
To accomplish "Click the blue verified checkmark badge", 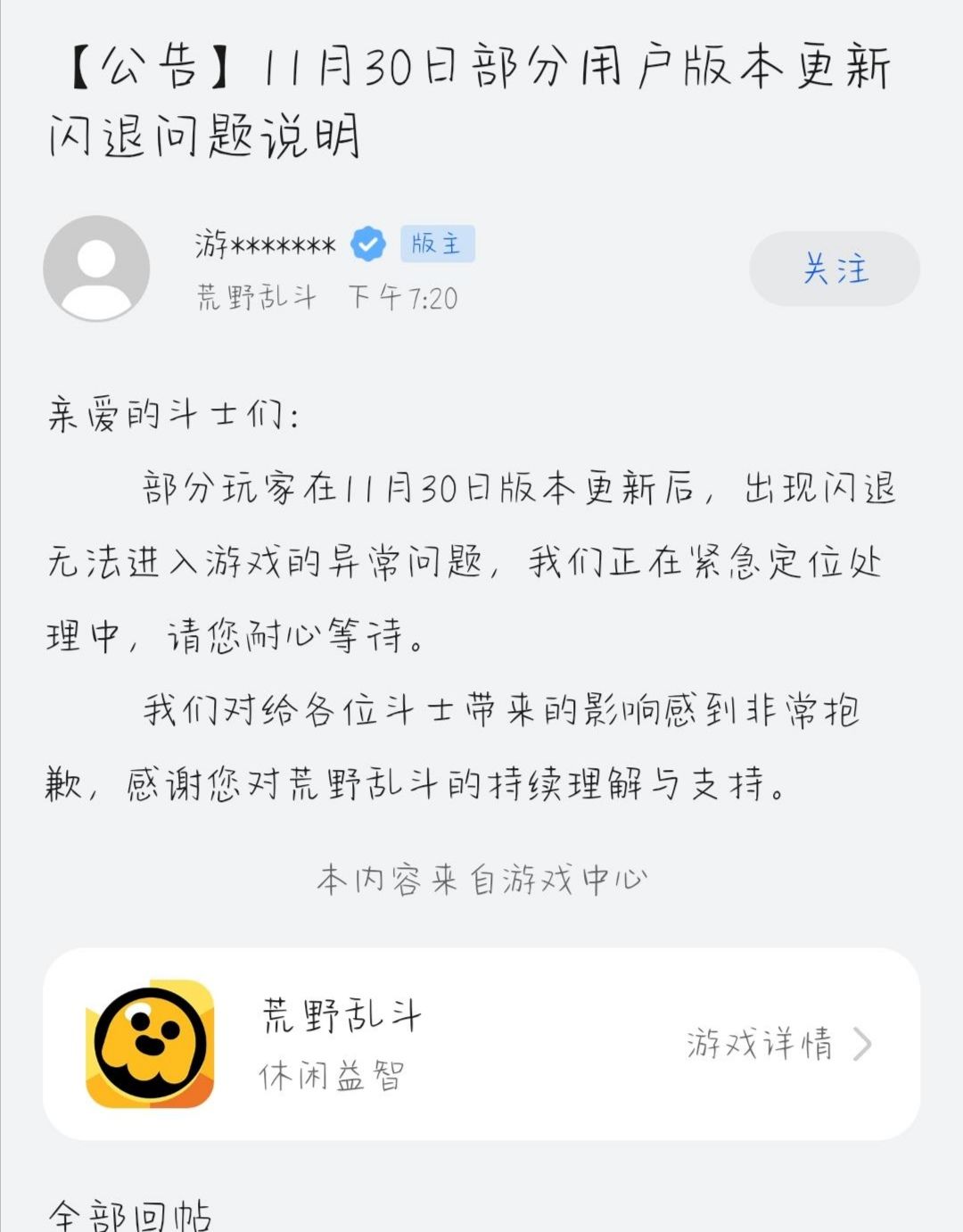I will 366,241.
